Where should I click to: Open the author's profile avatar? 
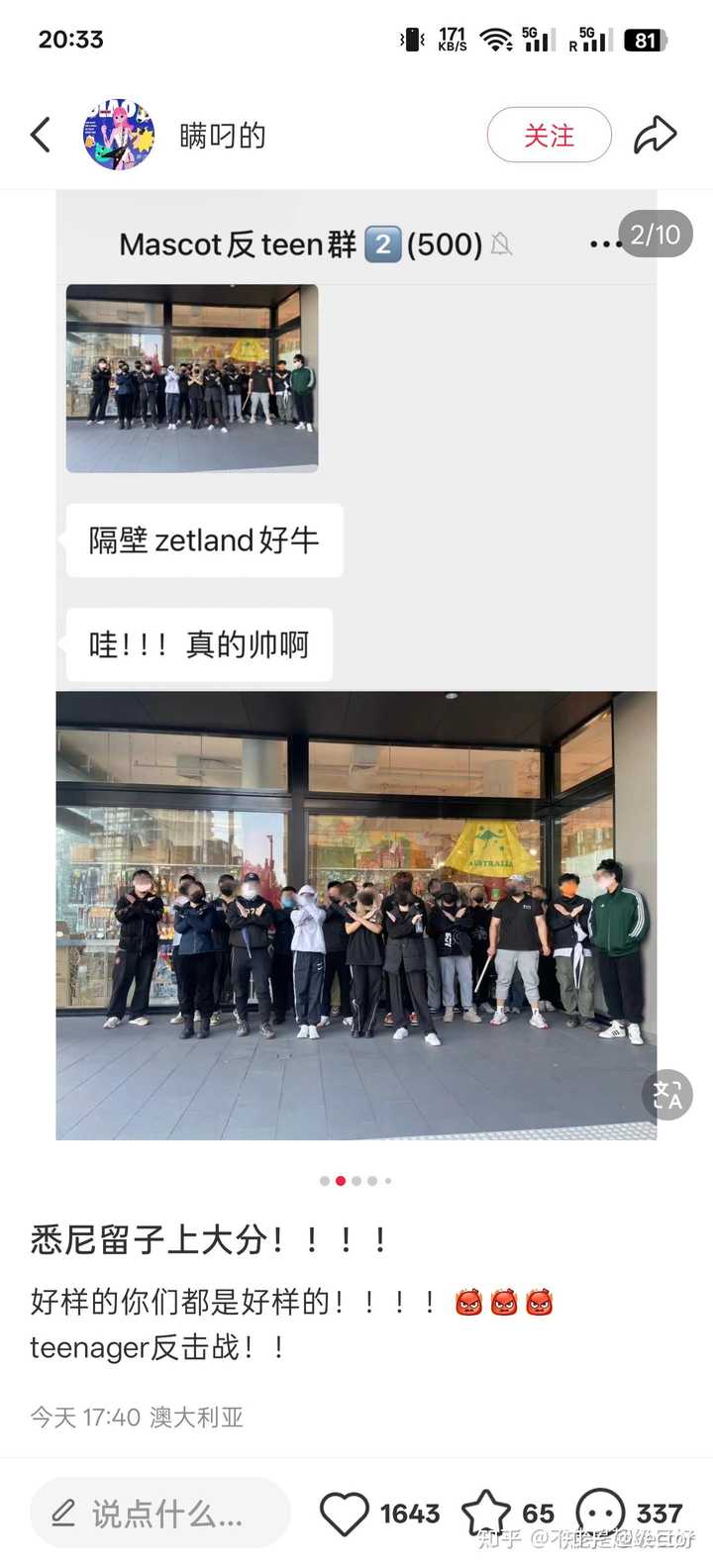pyautogui.click(x=119, y=135)
